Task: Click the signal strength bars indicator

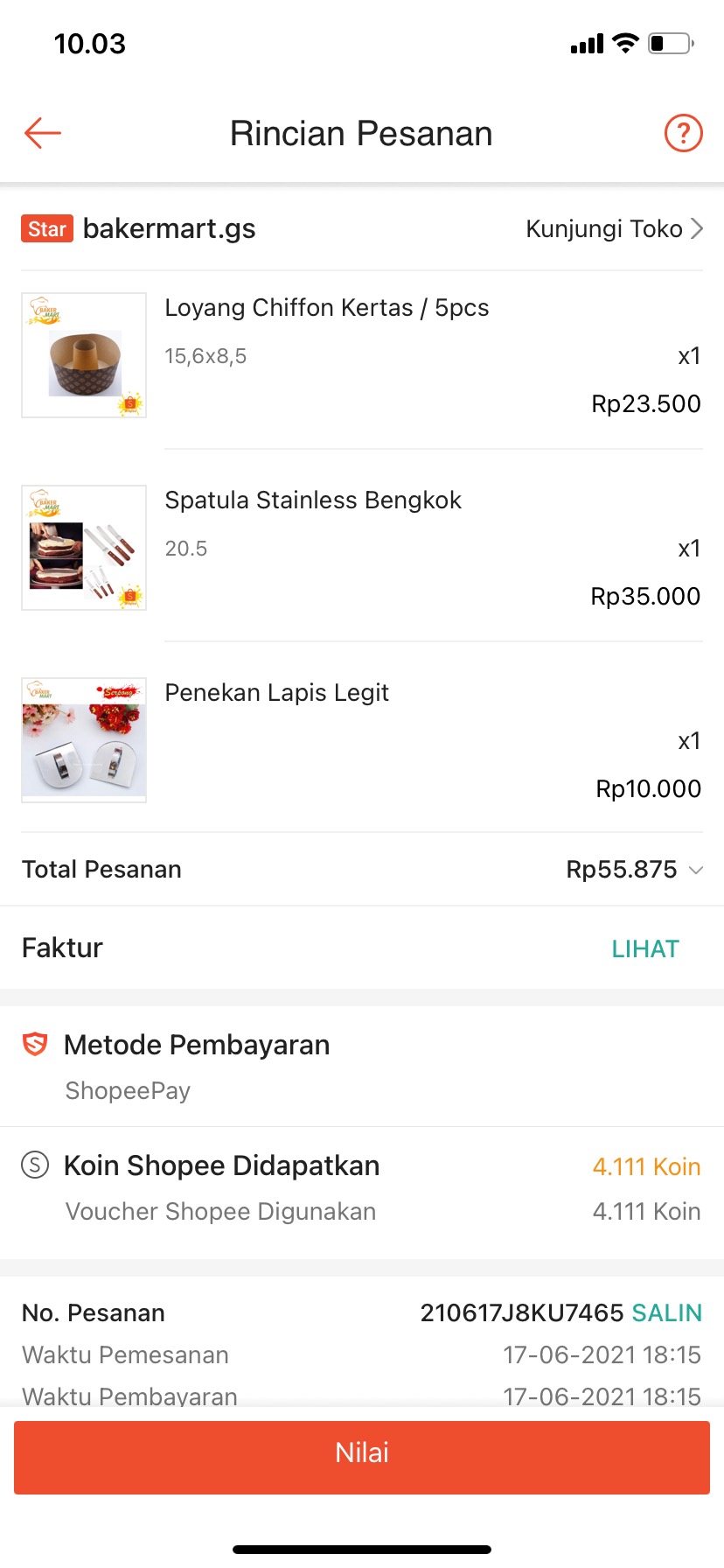Action: 585,42
